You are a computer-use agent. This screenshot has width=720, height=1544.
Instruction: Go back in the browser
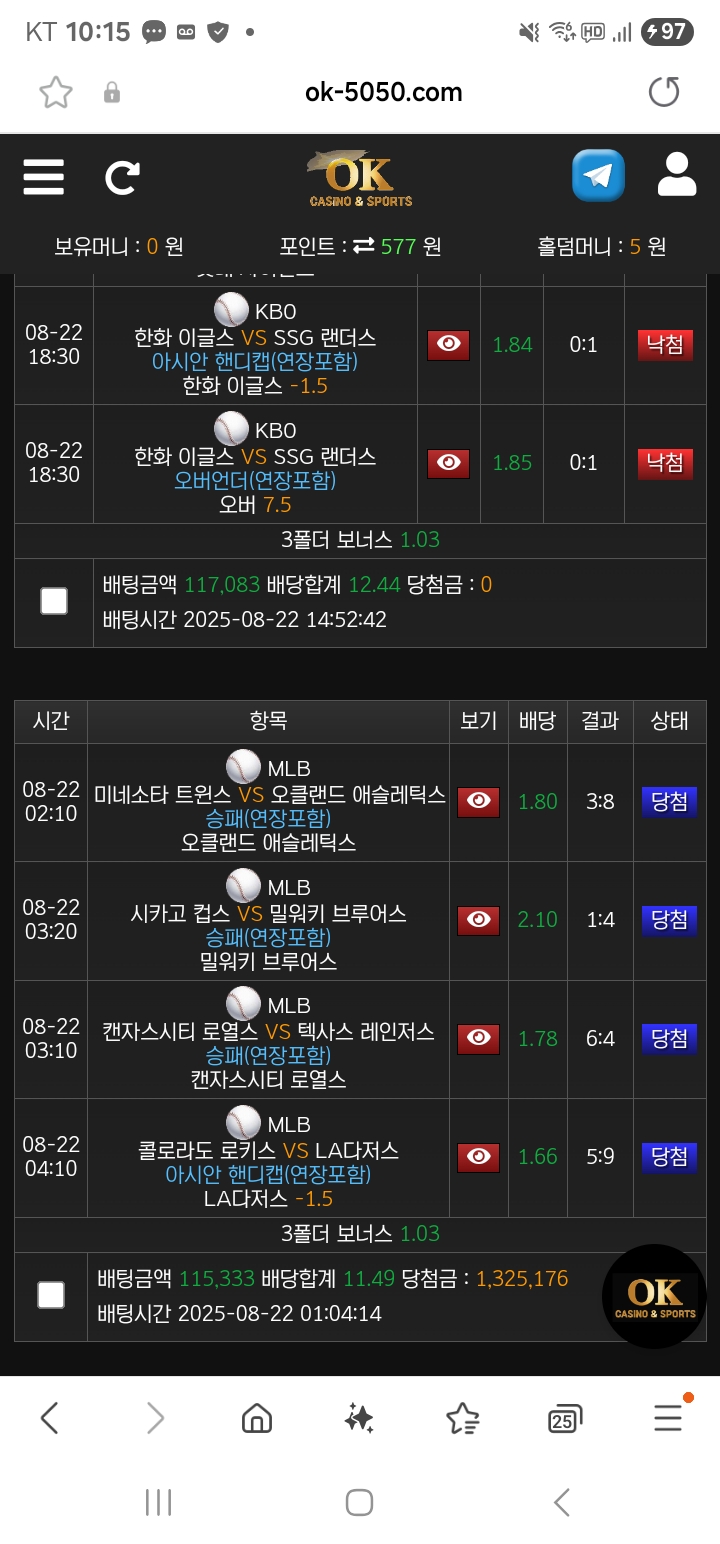(50, 1418)
